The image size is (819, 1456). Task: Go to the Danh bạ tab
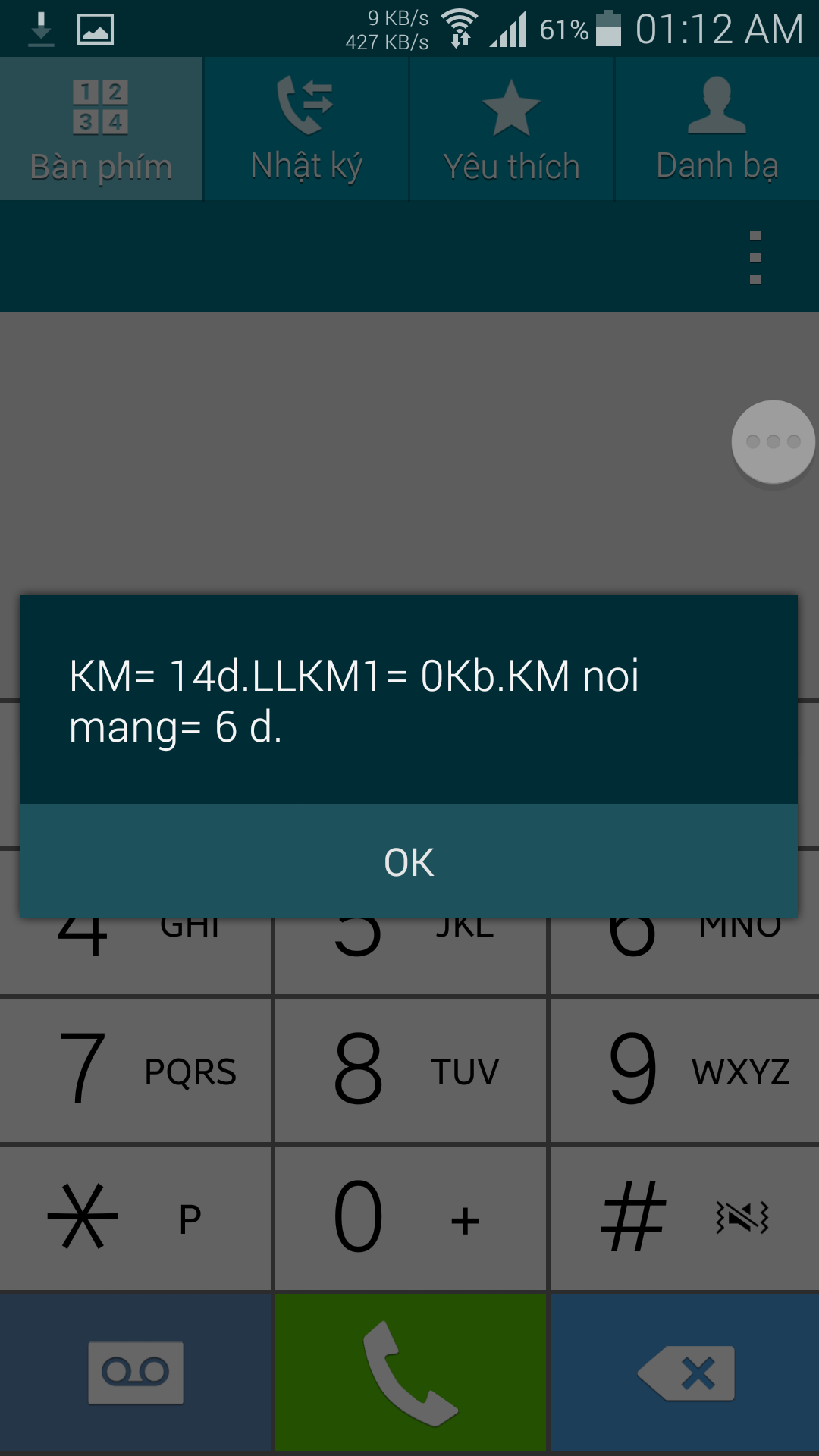pos(717,129)
